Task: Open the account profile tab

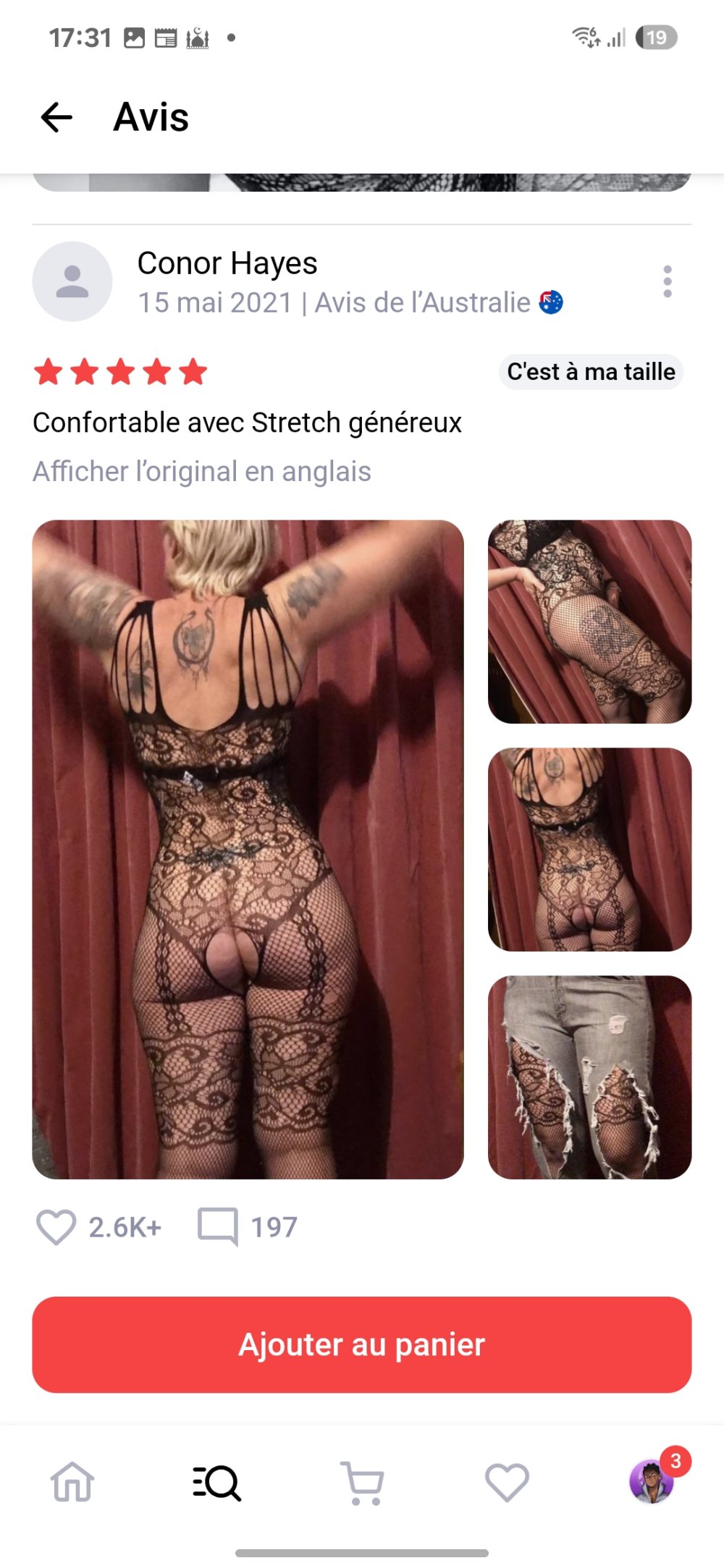Action: [652, 1482]
